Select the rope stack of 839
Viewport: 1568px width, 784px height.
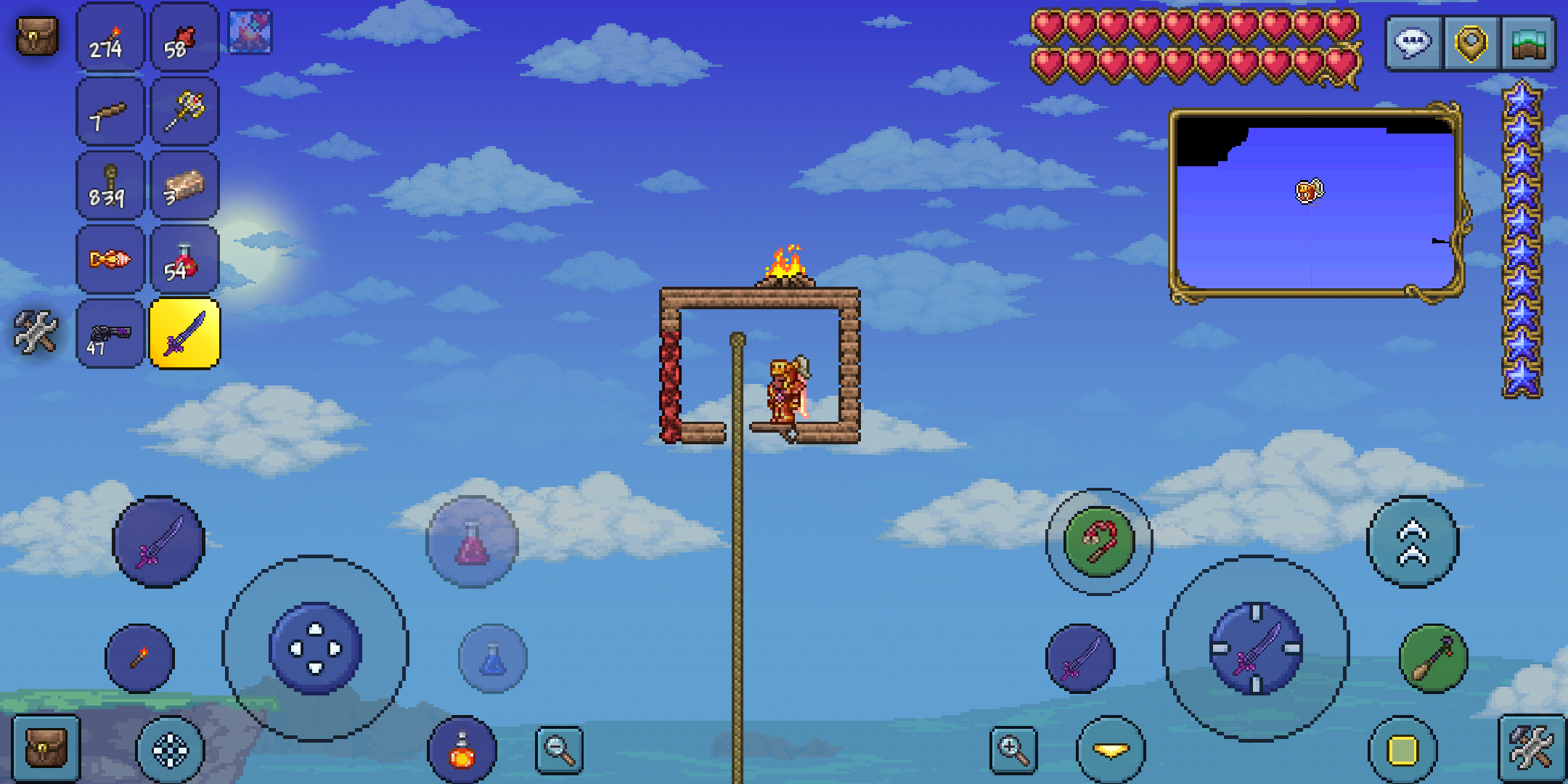tap(110, 186)
